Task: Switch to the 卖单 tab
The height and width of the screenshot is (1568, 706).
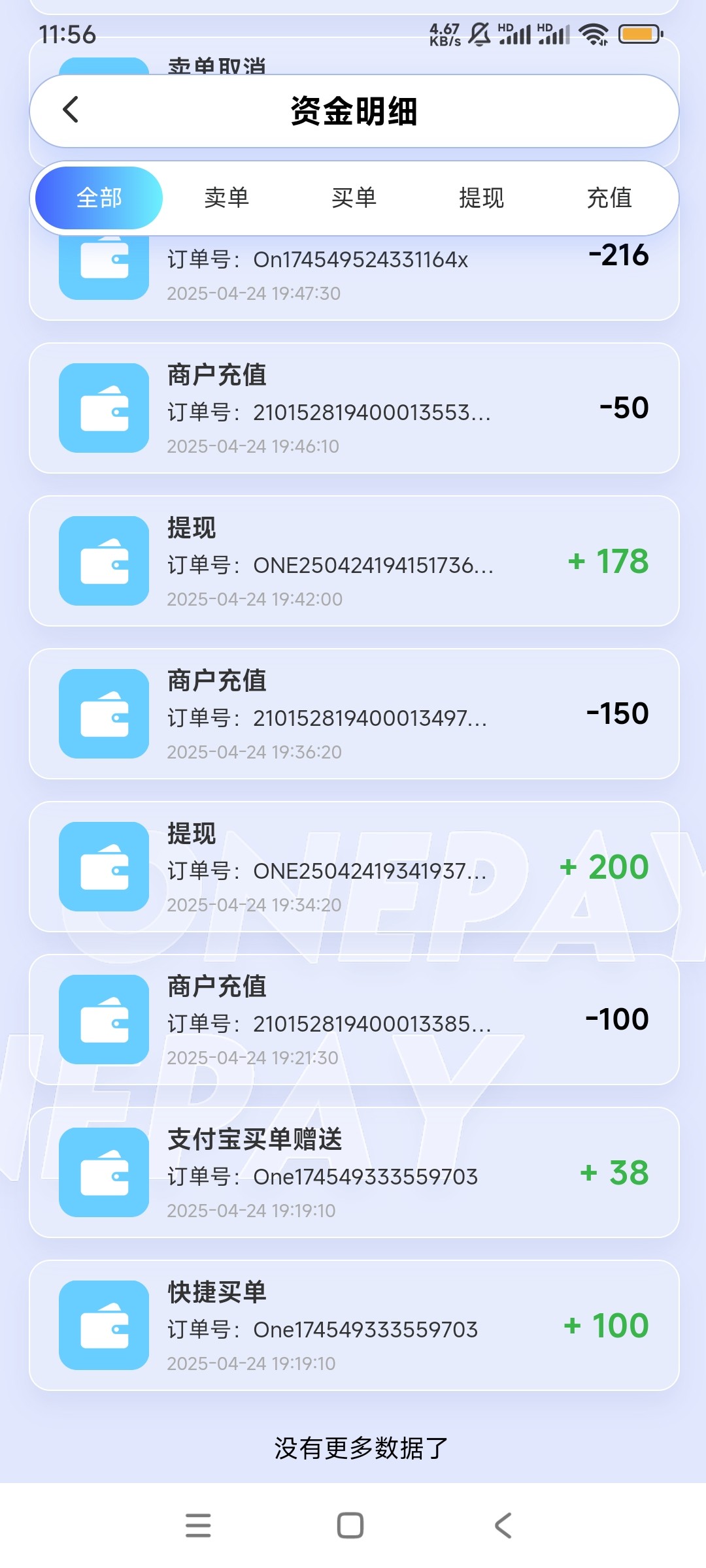Action: [x=226, y=198]
